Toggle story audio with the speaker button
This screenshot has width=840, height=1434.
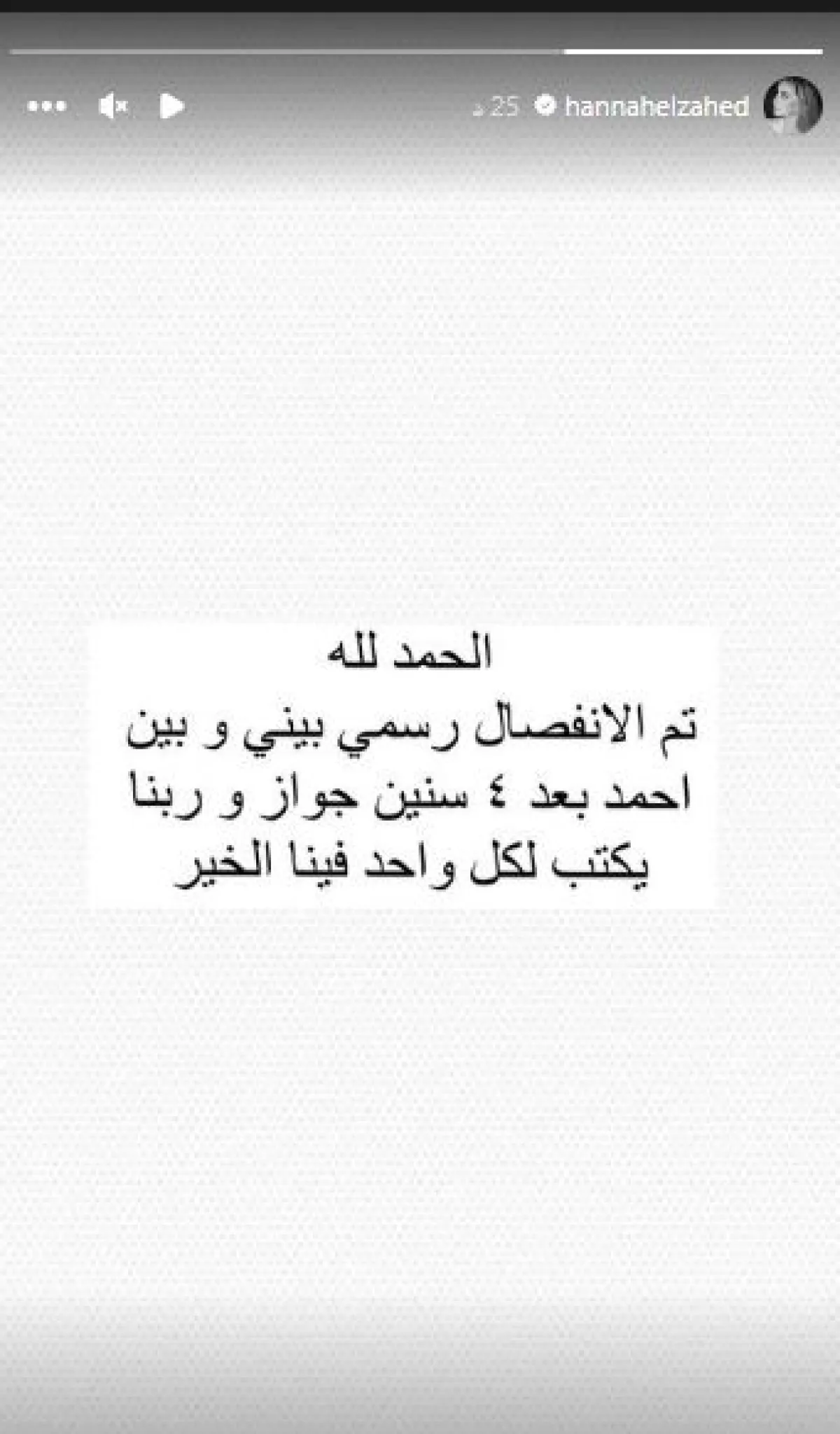click(114, 106)
